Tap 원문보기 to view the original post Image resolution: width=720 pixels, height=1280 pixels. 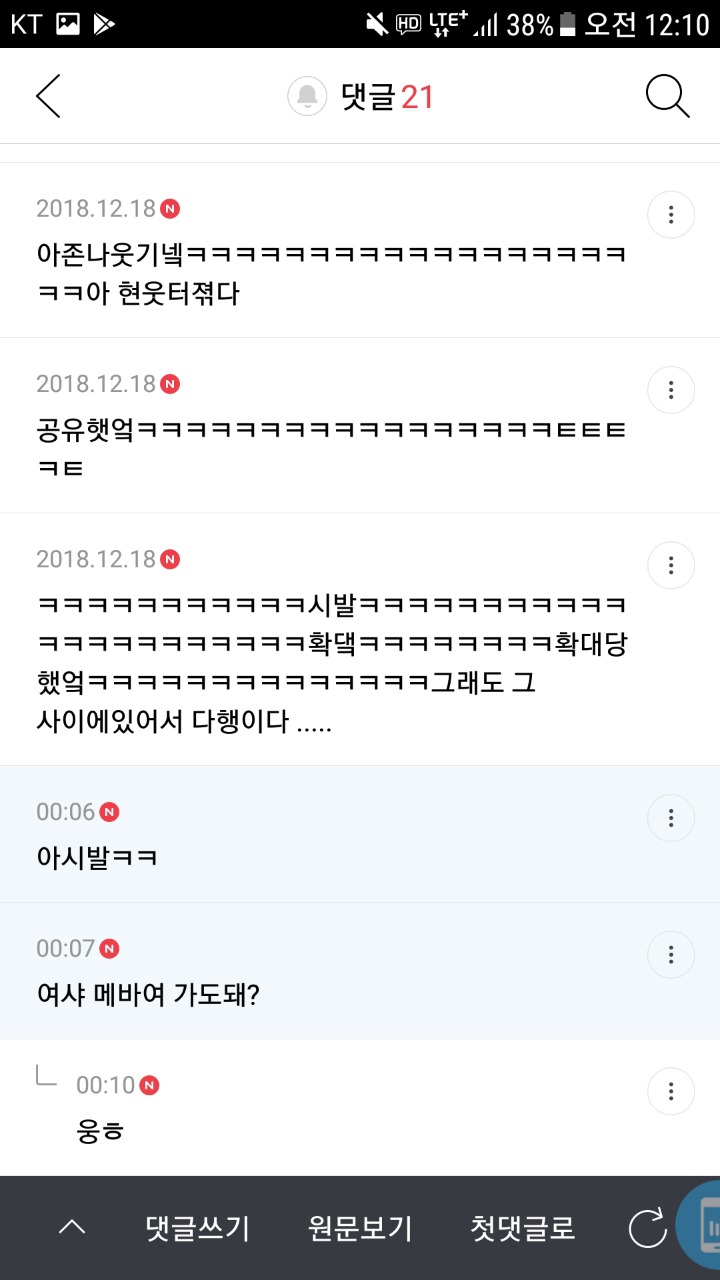[x=360, y=1228]
